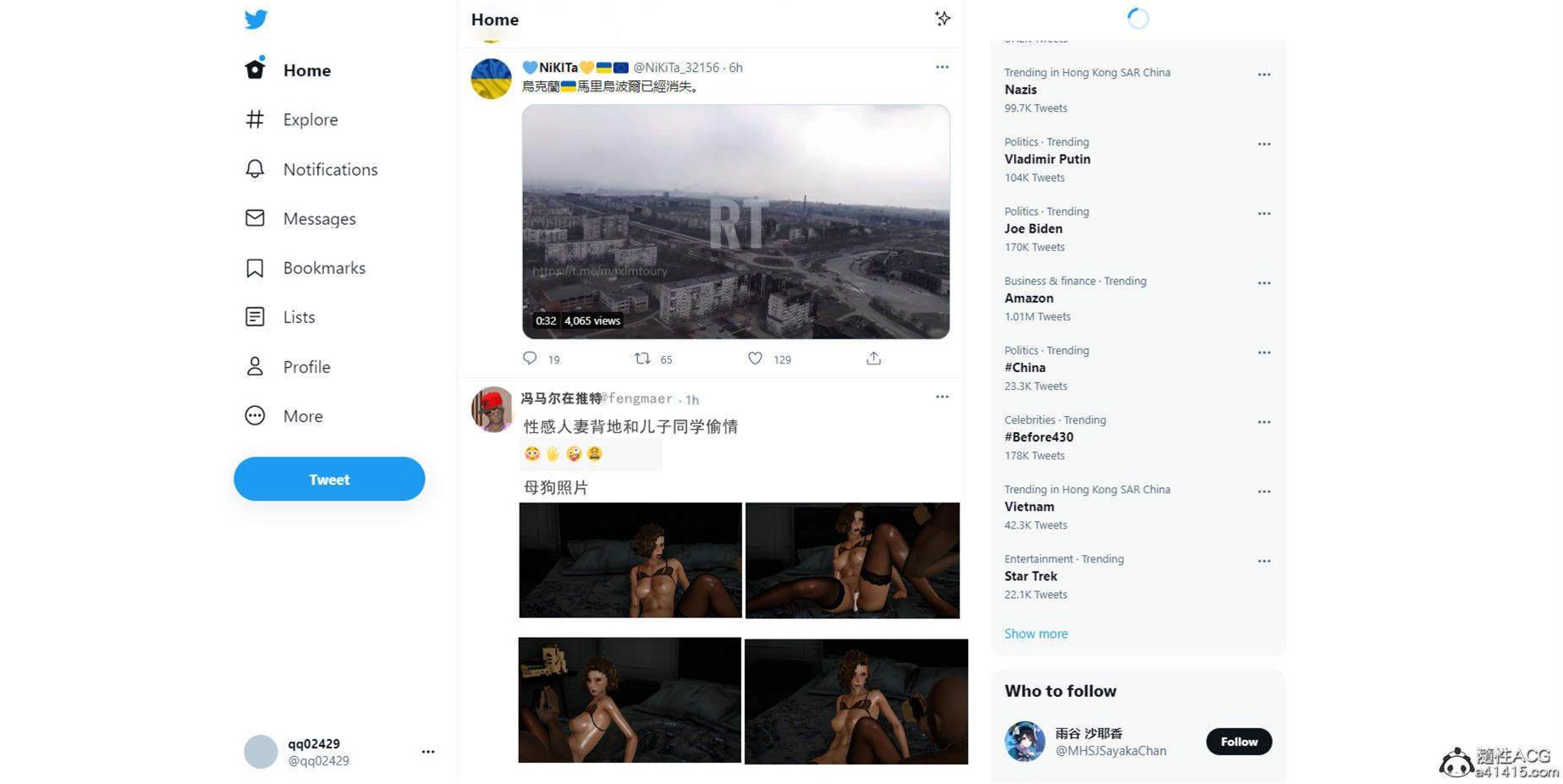Open the Twitter bird home logo

coord(256,19)
